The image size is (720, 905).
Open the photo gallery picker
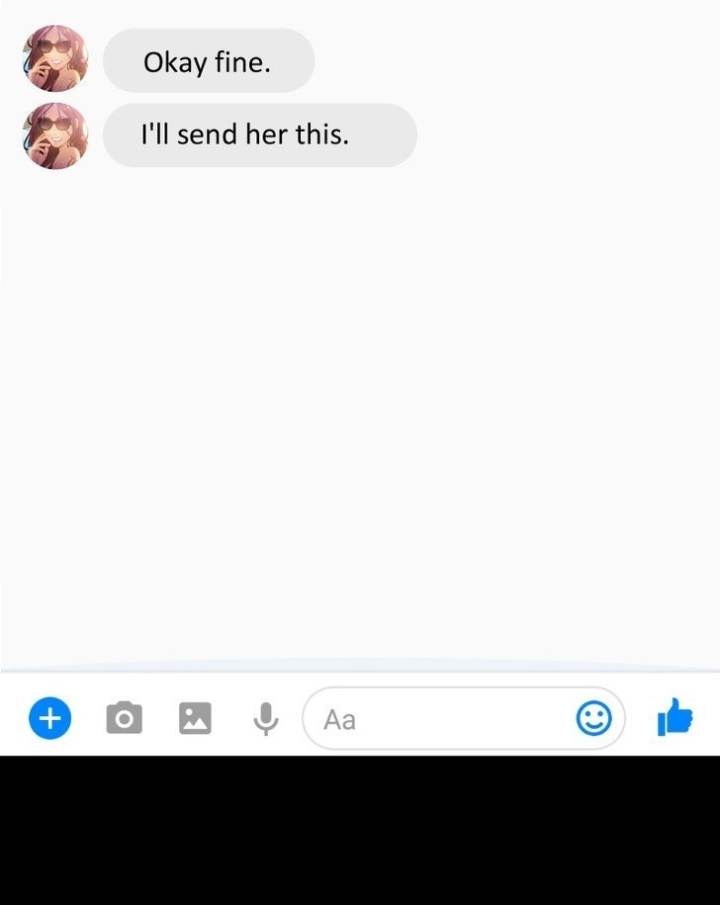[195, 718]
